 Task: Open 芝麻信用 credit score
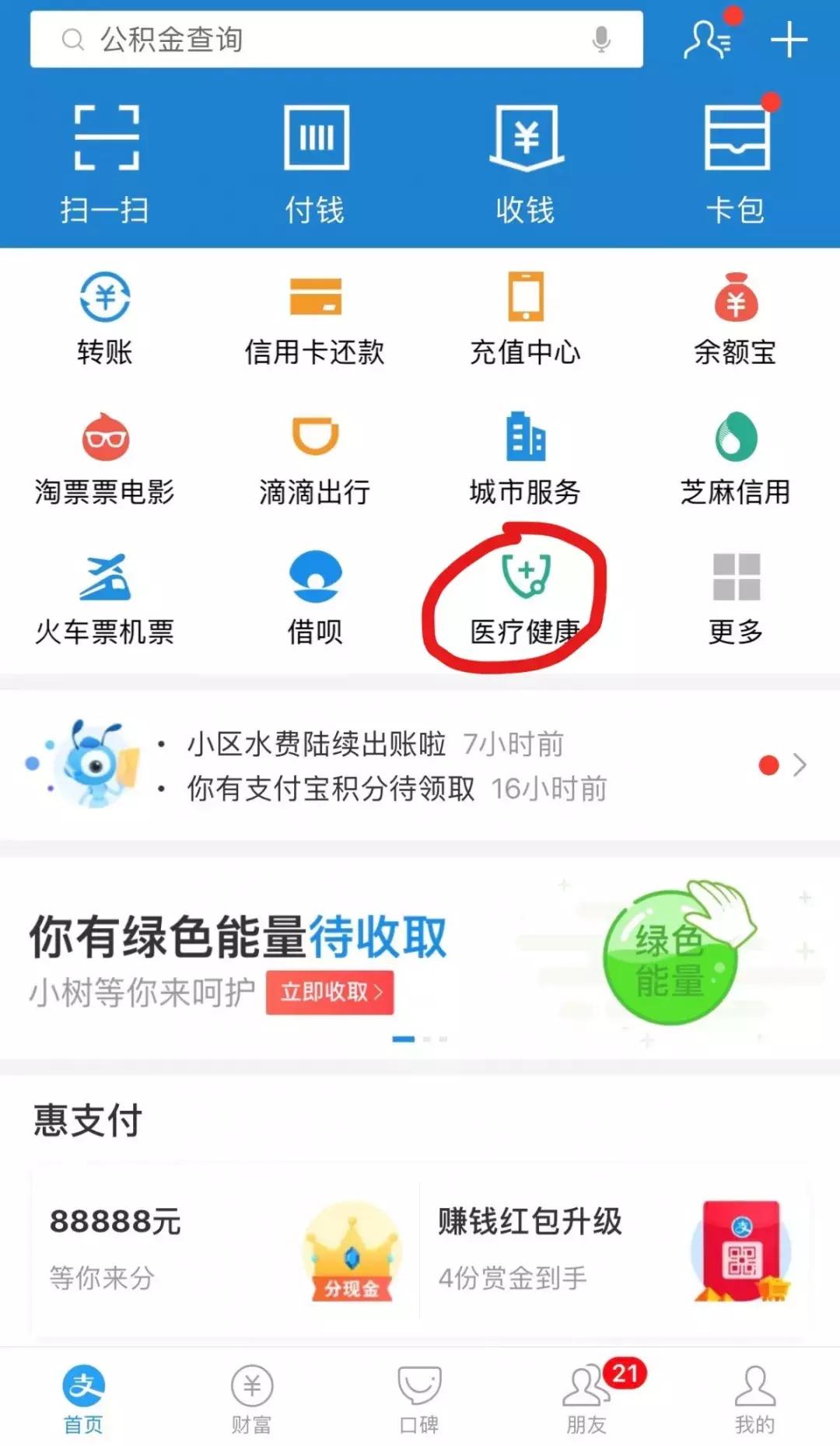735,459
